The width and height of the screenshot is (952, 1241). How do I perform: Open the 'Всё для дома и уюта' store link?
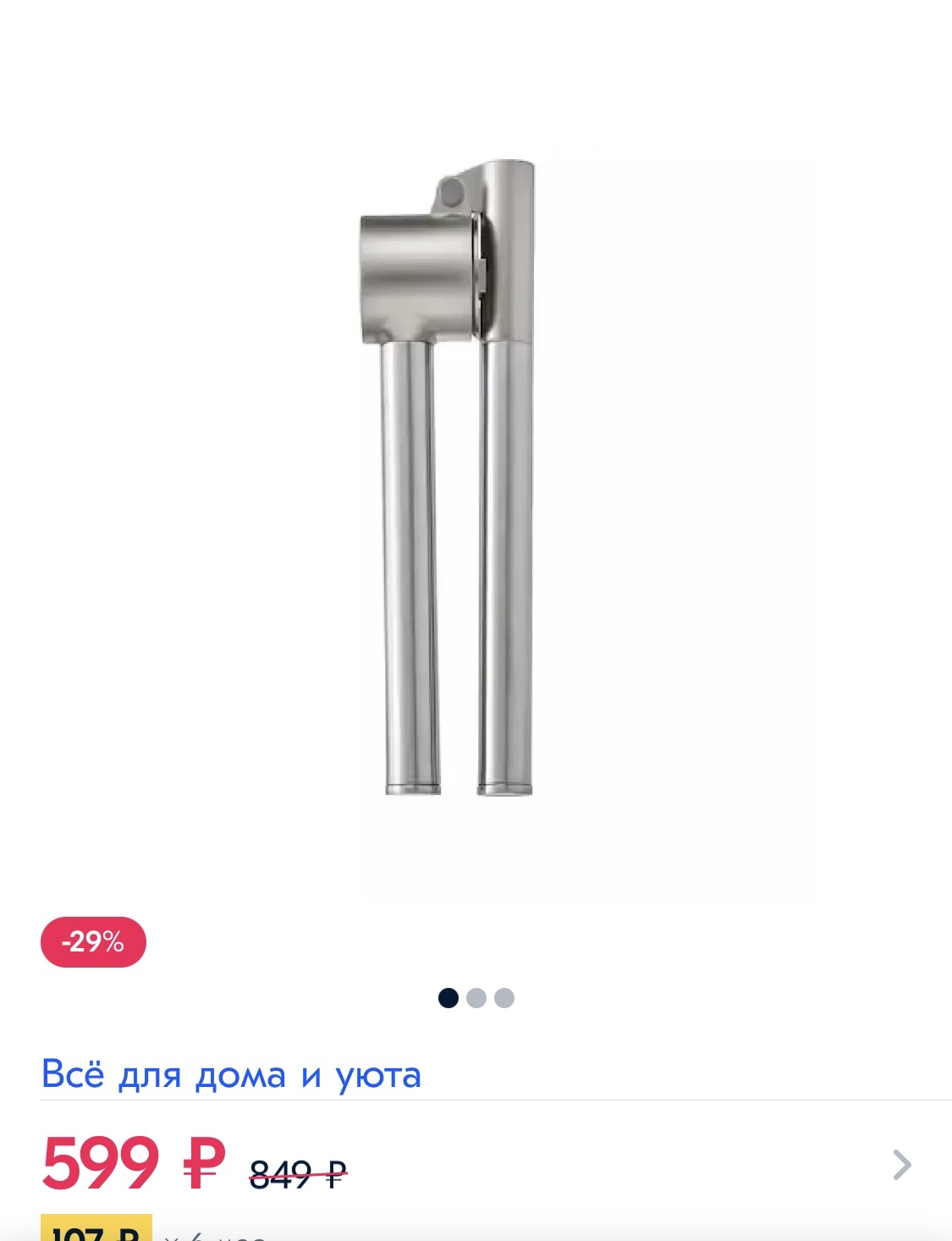231,1075
